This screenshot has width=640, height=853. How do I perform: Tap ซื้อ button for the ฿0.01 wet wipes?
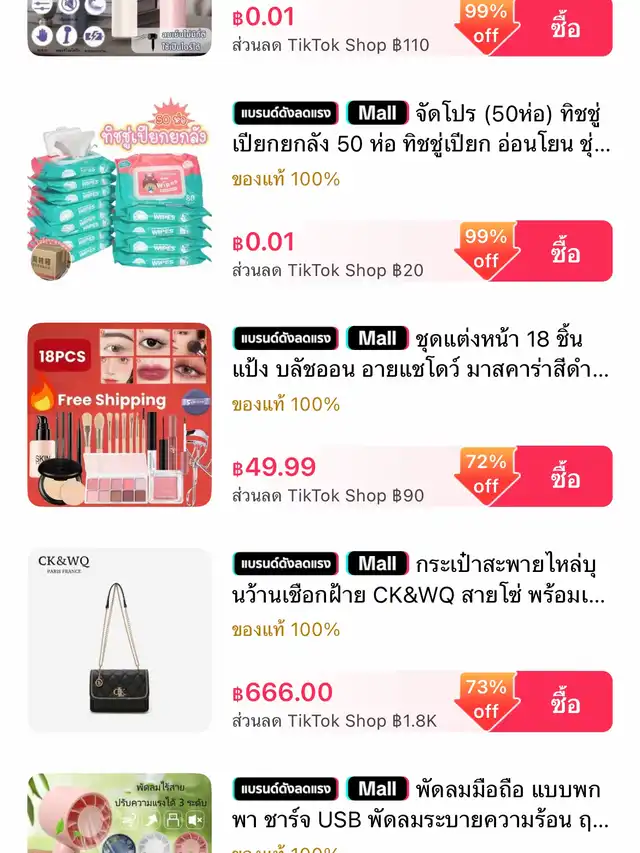pyautogui.click(x=565, y=252)
